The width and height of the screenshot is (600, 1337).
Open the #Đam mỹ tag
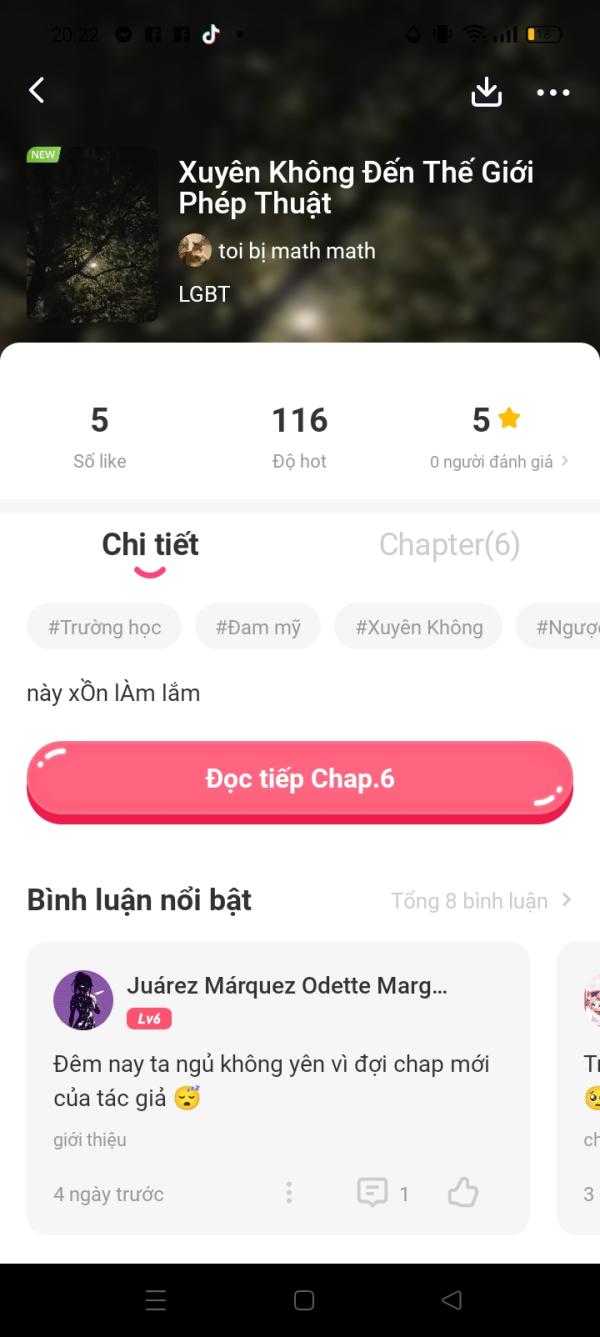tap(258, 627)
